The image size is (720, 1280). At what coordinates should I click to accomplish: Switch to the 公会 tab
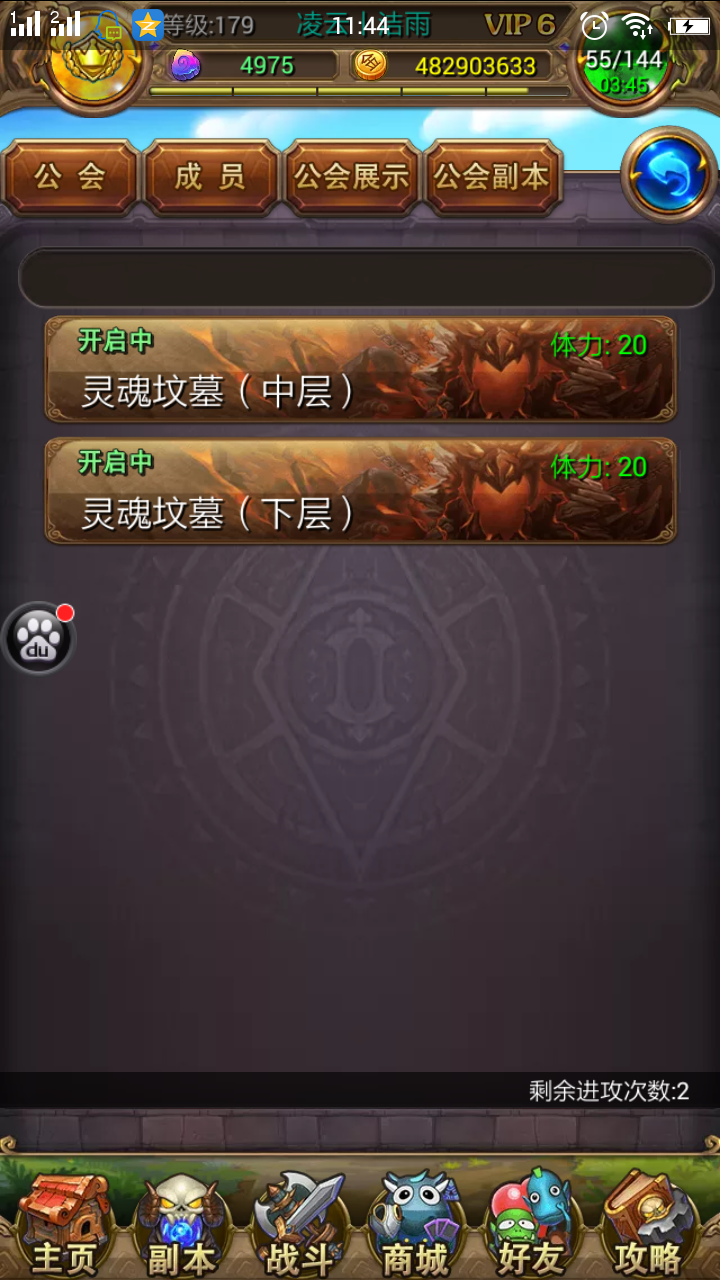click(70, 178)
